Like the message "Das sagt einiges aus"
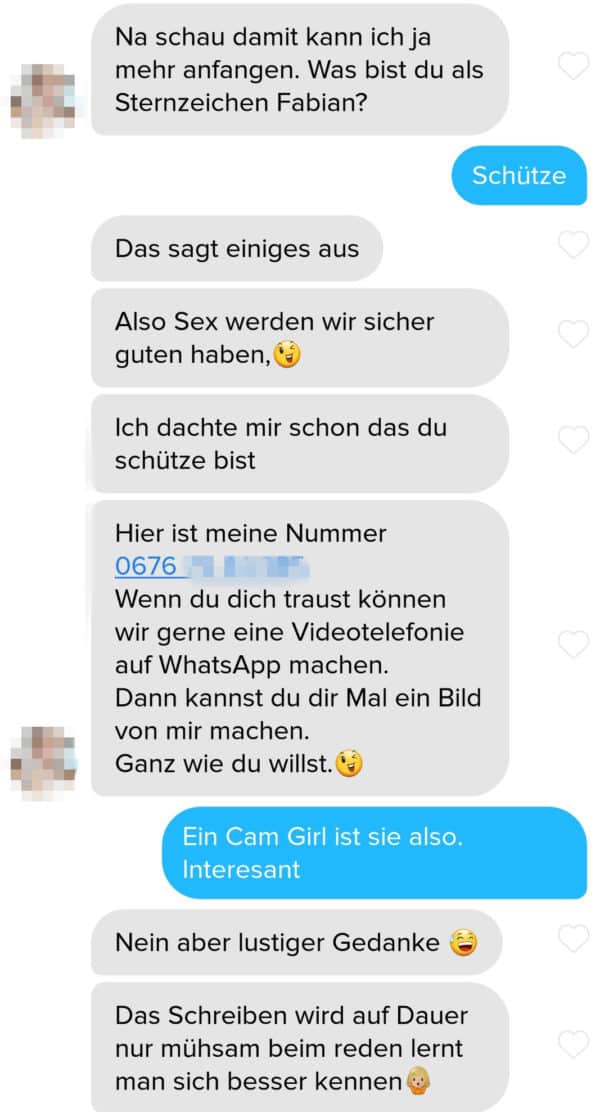 tap(573, 244)
